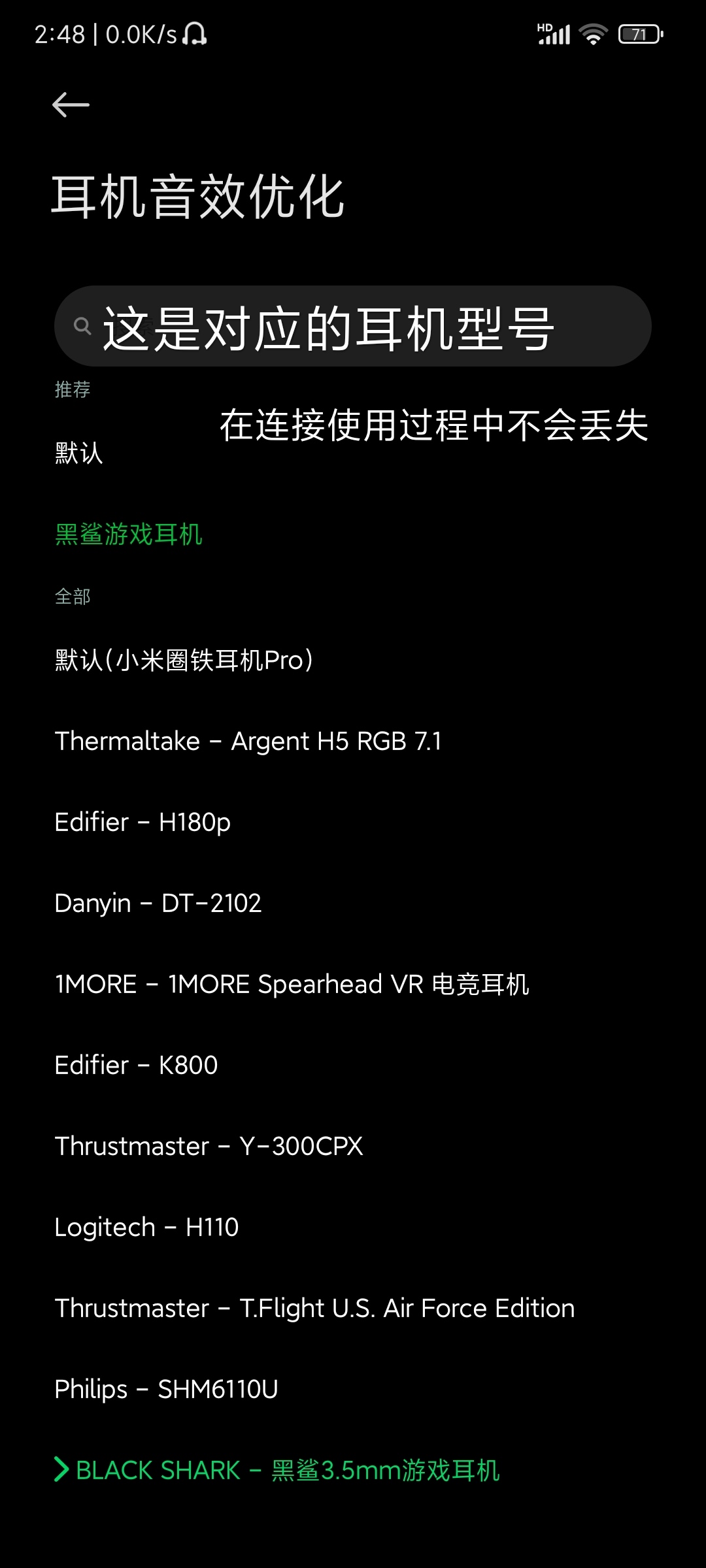Select 默认 under 推荐
The image size is (706, 1568).
tap(79, 453)
